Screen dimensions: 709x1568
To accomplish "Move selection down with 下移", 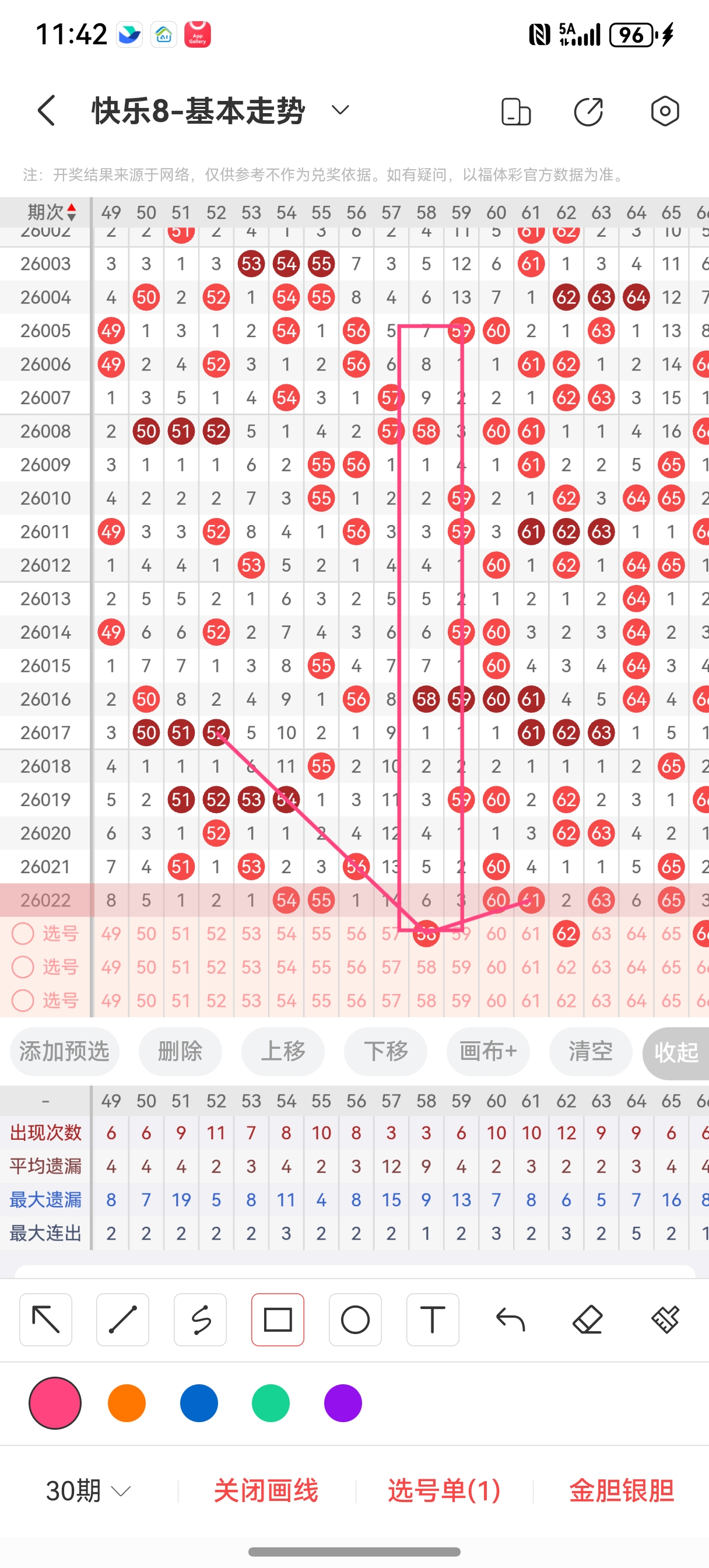I will coord(385,1051).
